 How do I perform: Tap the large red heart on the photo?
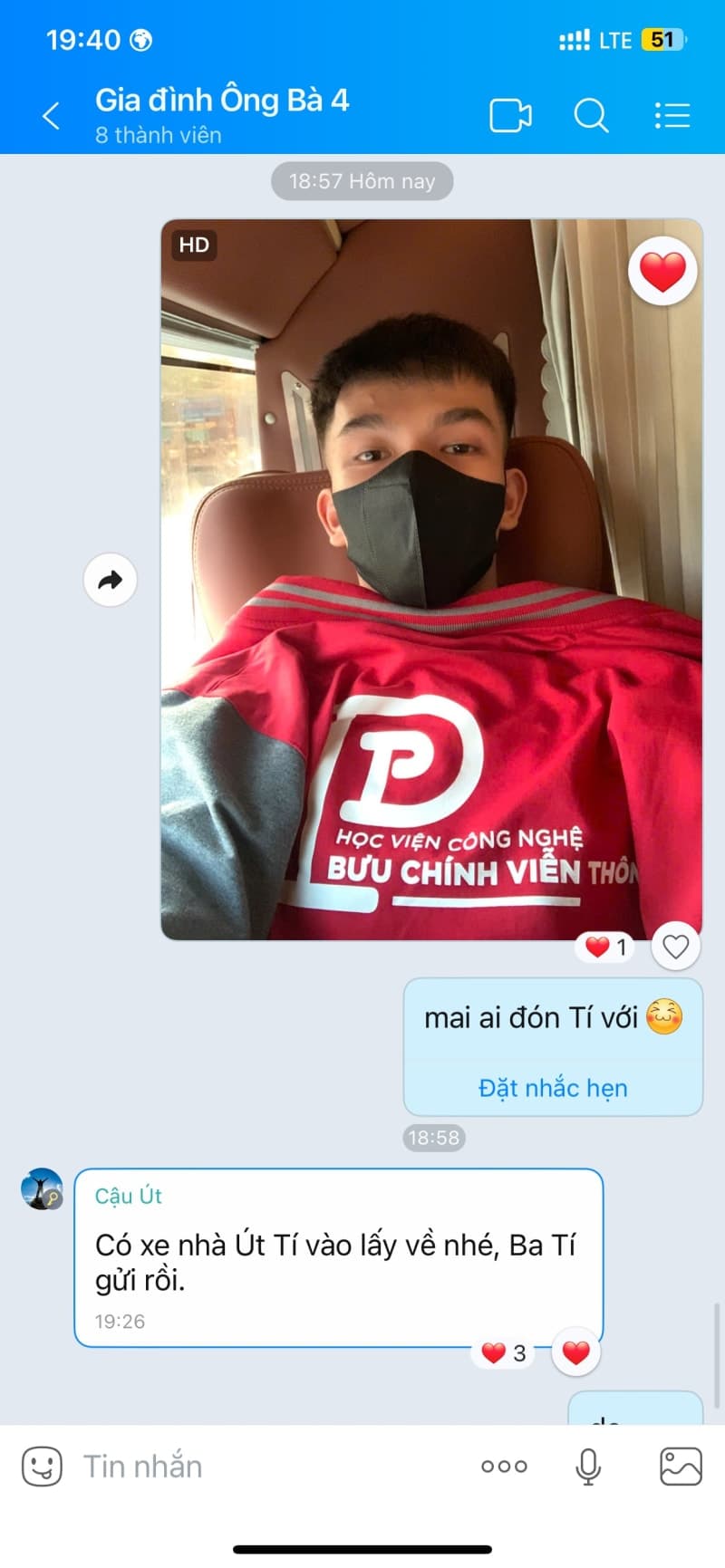point(662,271)
